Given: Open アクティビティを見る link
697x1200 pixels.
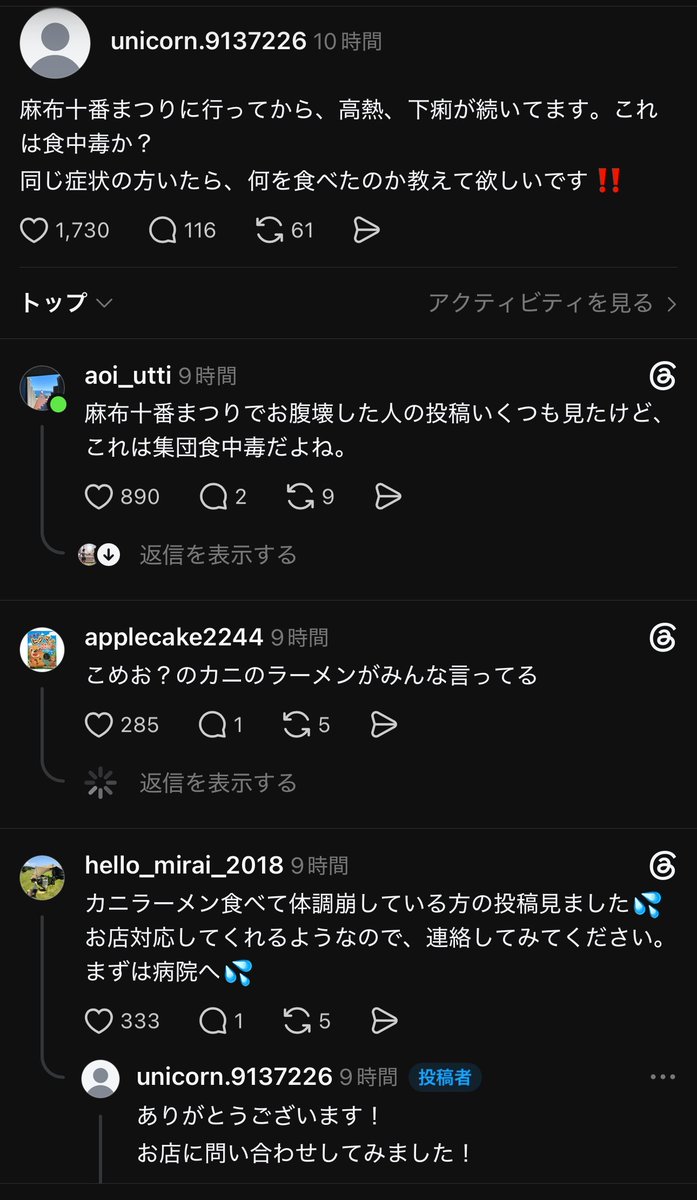Looking at the screenshot, I should [552, 303].
